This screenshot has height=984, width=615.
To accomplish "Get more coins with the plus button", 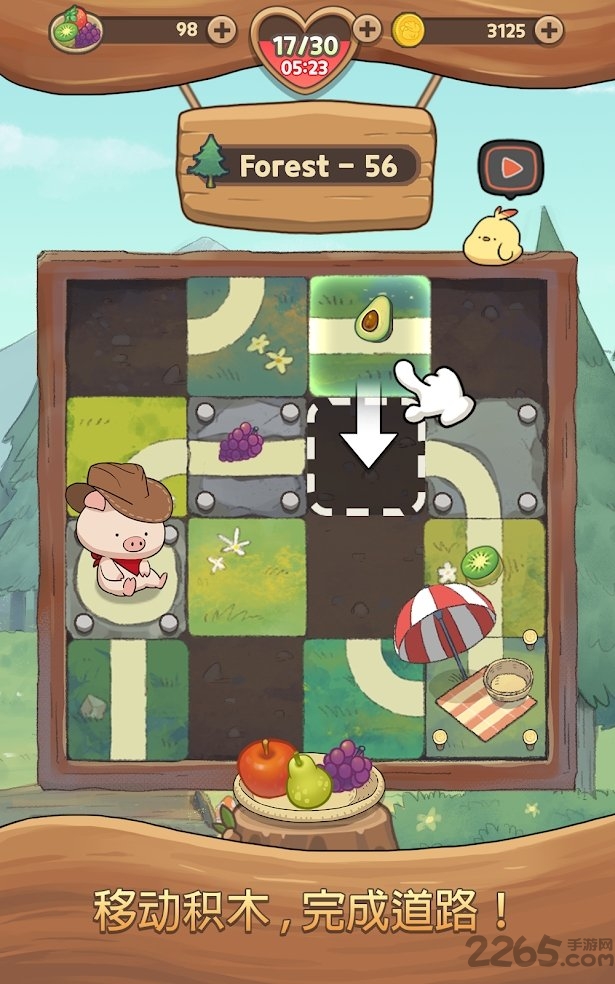I will click(548, 30).
